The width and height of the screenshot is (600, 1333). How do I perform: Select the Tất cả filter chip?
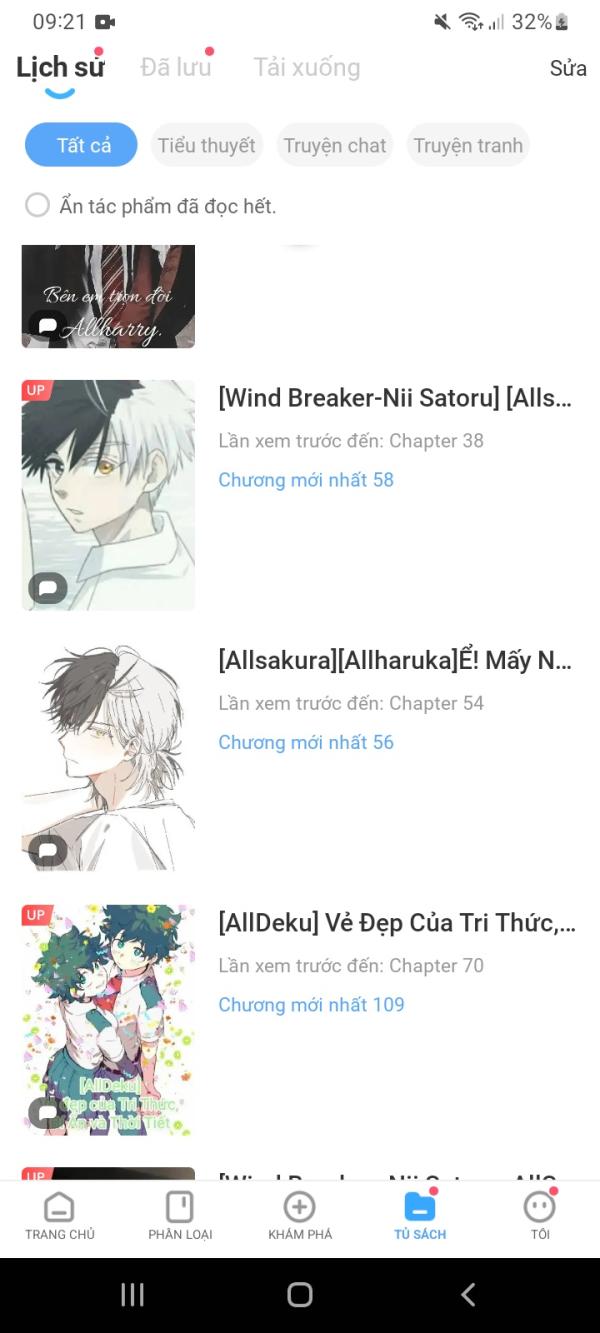(x=83, y=145)
